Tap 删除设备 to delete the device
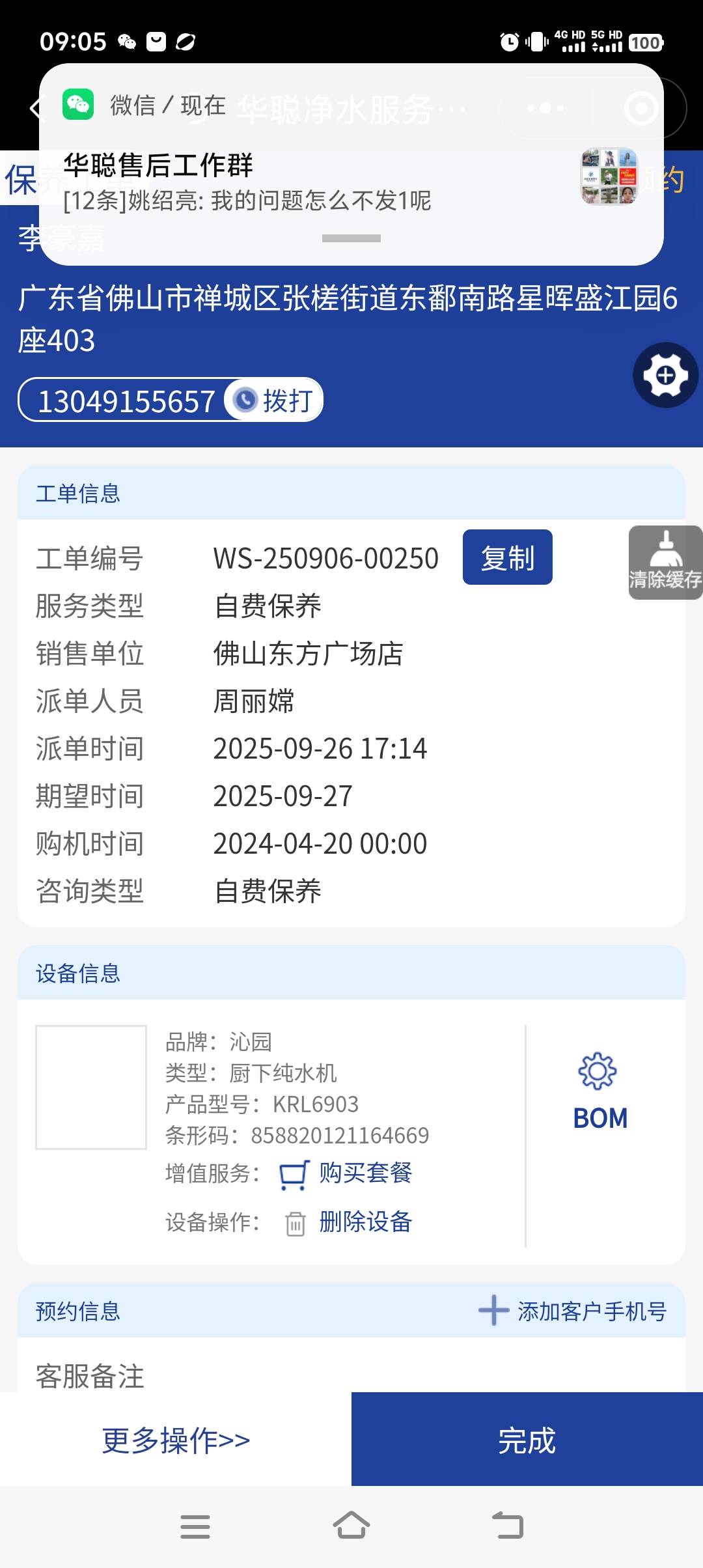703x1568 pixels. point(365,1222)
